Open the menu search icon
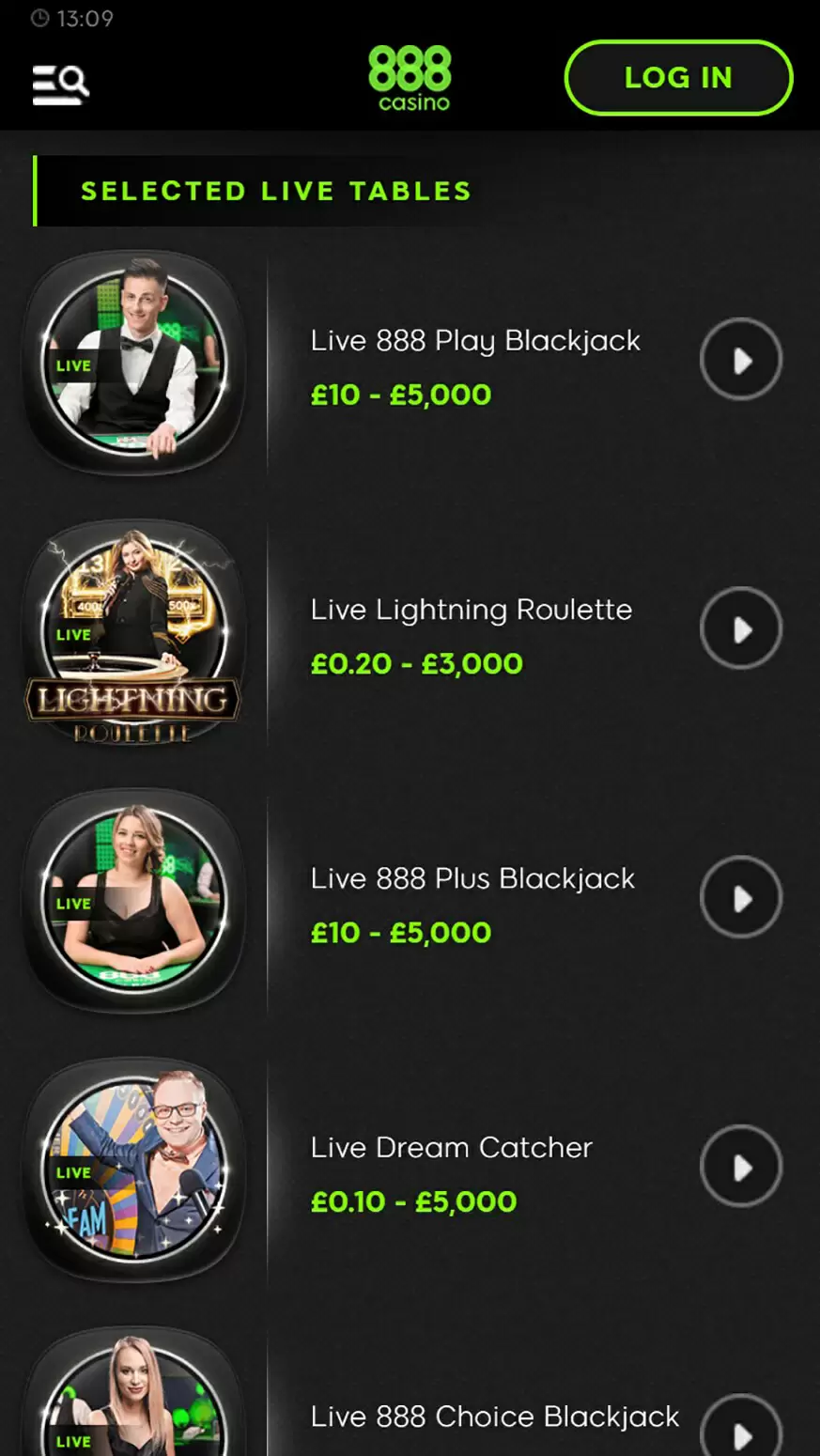The image size is (820, 1456). (60, 85)
